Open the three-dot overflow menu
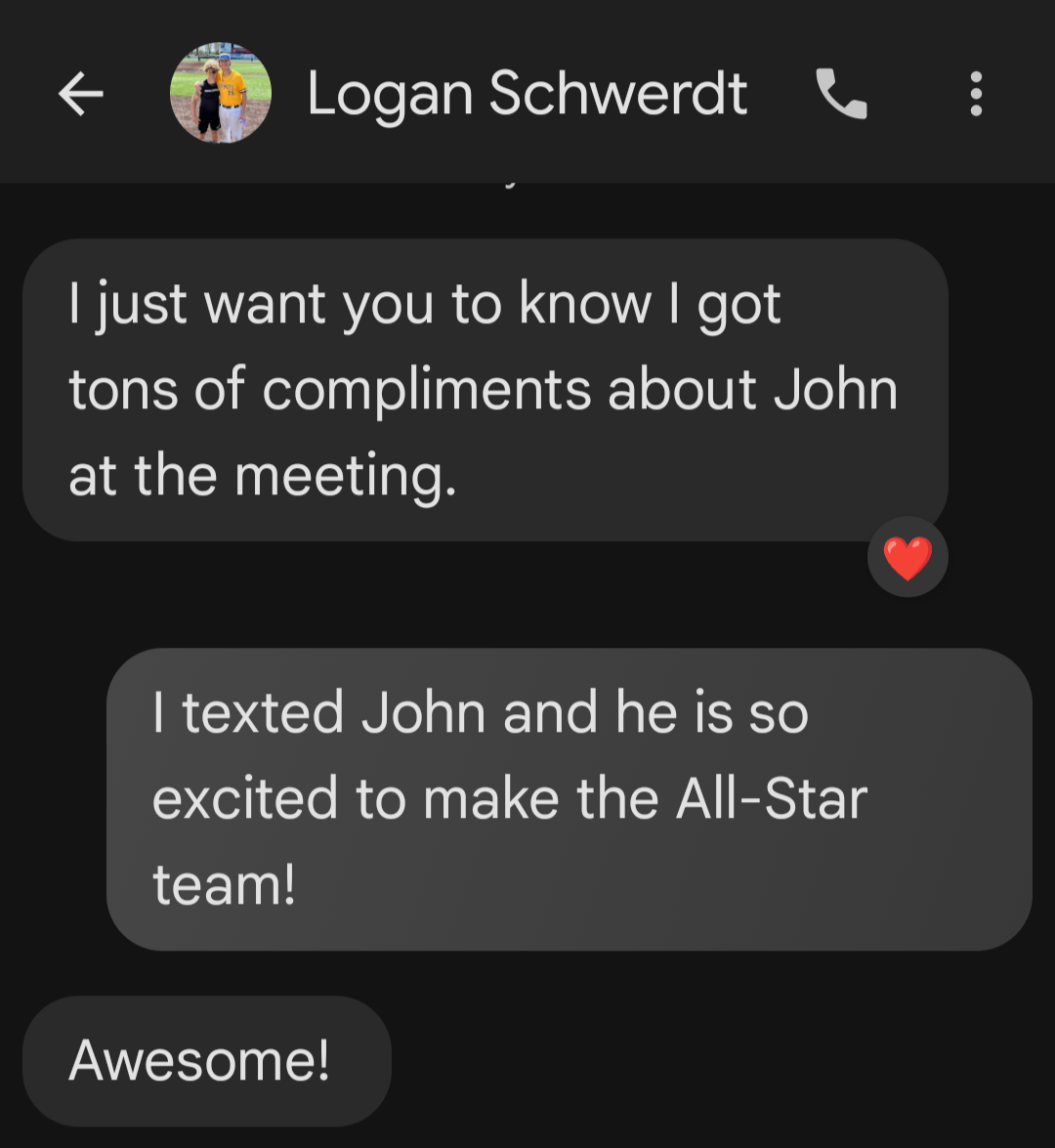 (x=975, y=95)
